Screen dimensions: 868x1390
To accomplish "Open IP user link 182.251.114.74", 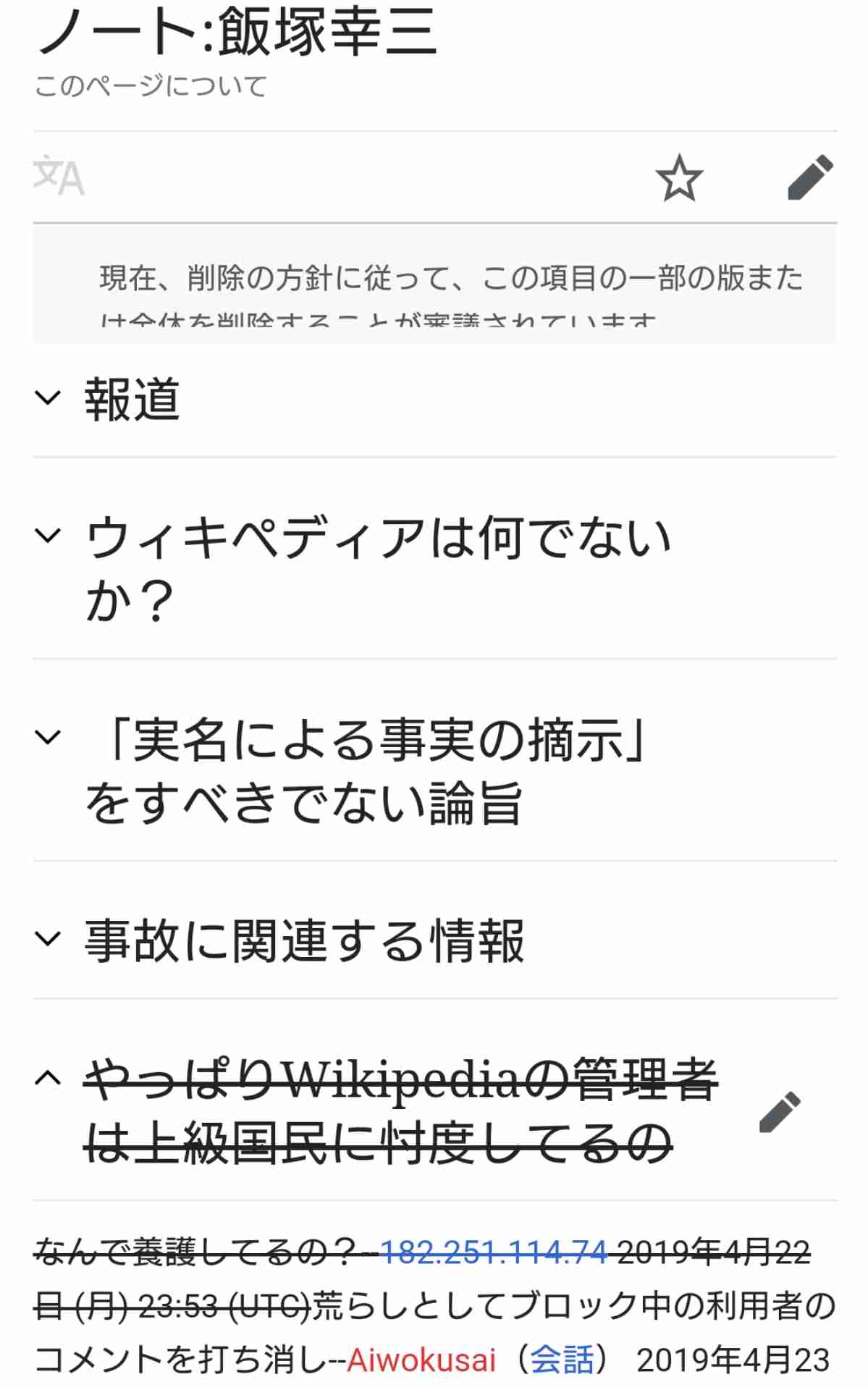I will point(493,1252).
